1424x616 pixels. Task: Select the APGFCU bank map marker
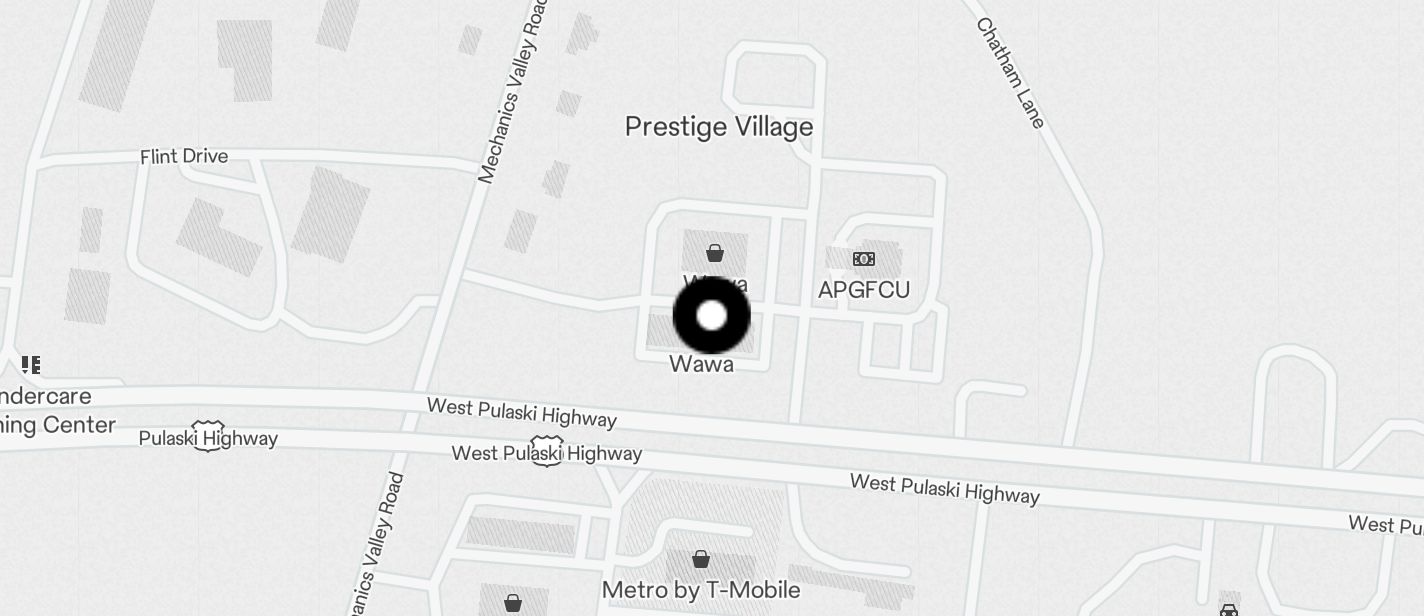(x=864, y=260)
